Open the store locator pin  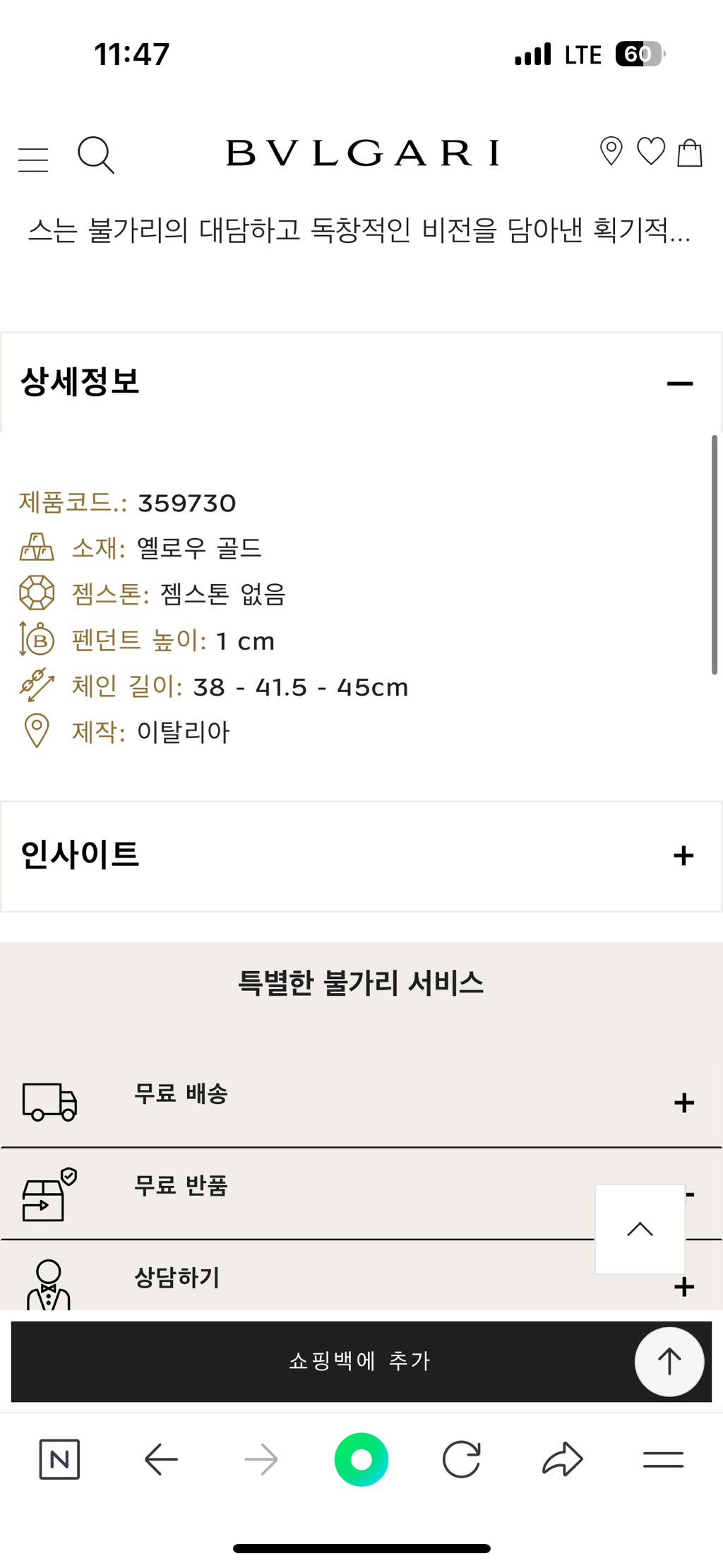click(611, 151)
